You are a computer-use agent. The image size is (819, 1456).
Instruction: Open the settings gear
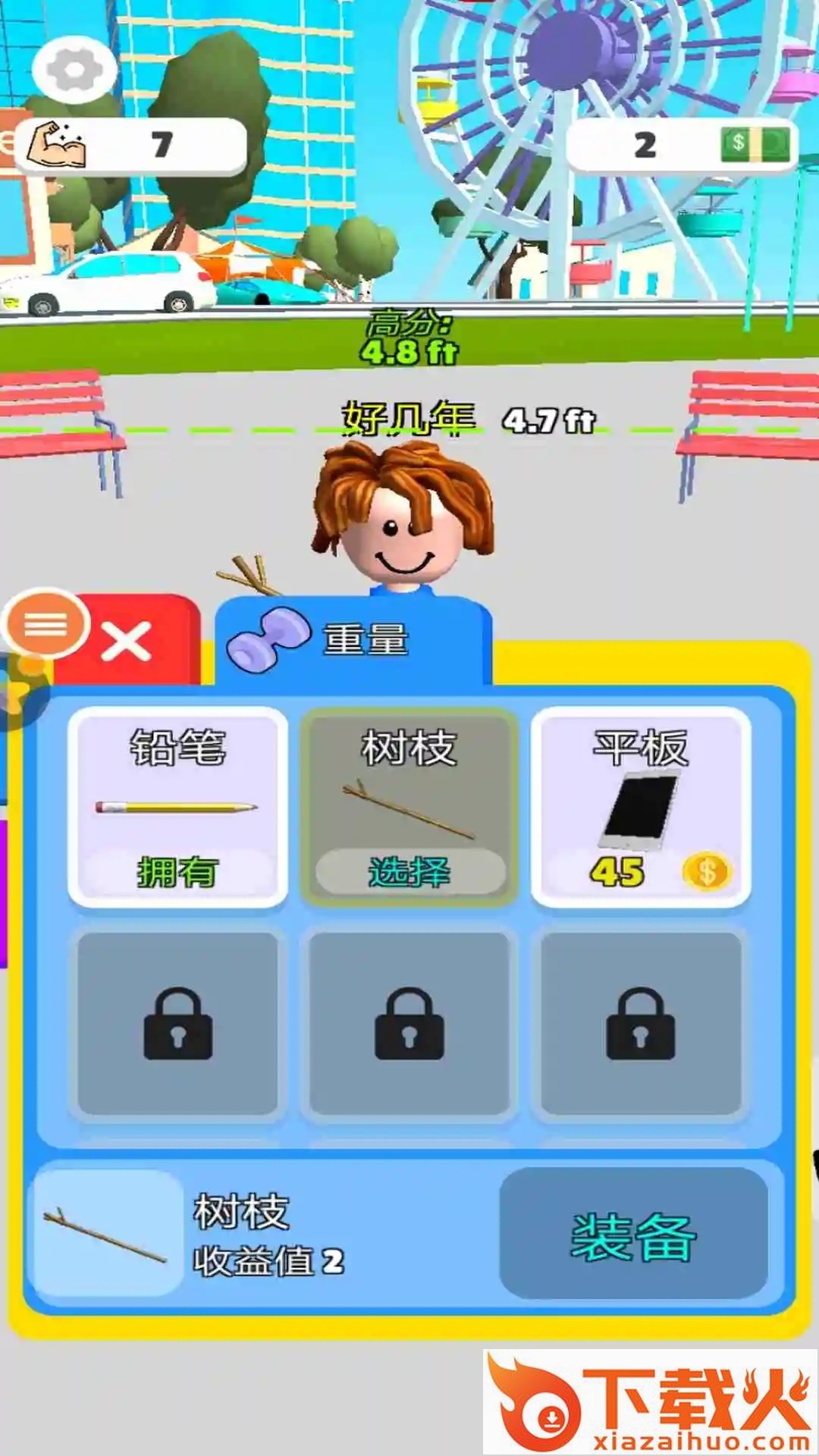point(74,70)
